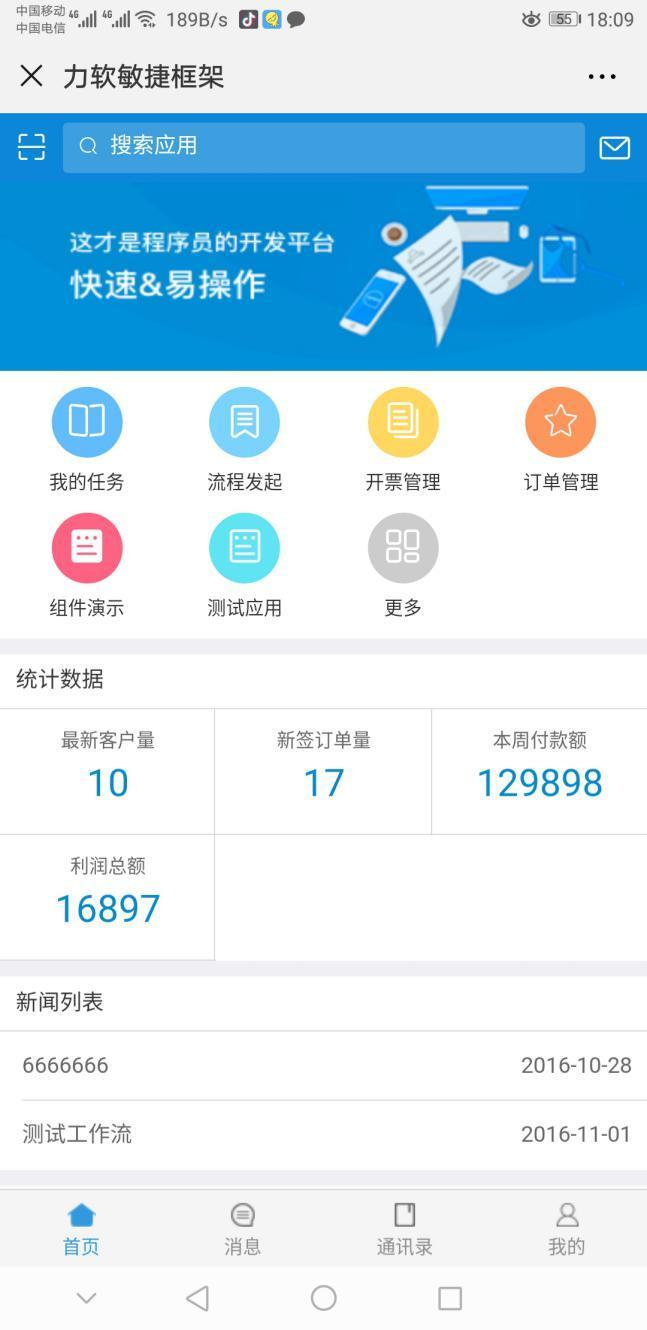
Task: Open 开票管理
Action: click(x=403, y=439)
